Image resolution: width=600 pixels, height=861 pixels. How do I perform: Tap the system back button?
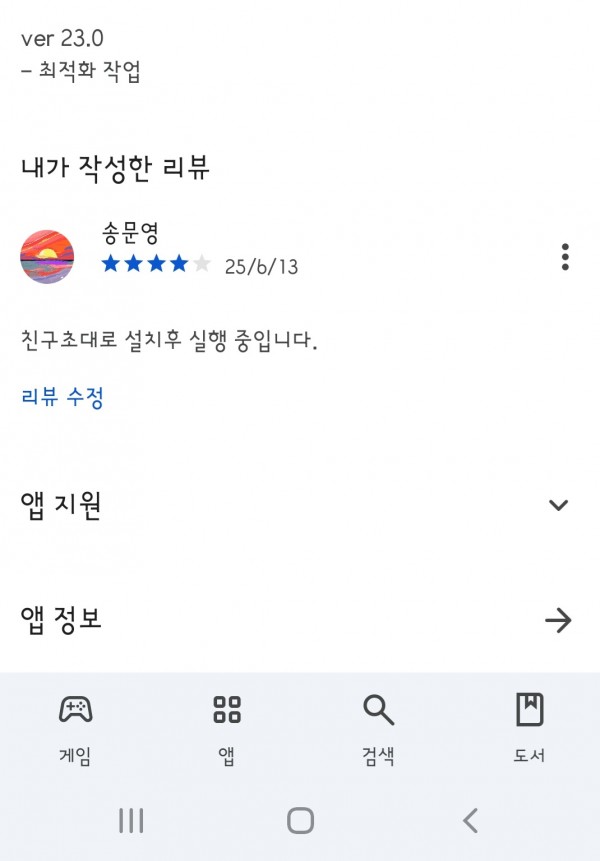(x=470, y=821)
